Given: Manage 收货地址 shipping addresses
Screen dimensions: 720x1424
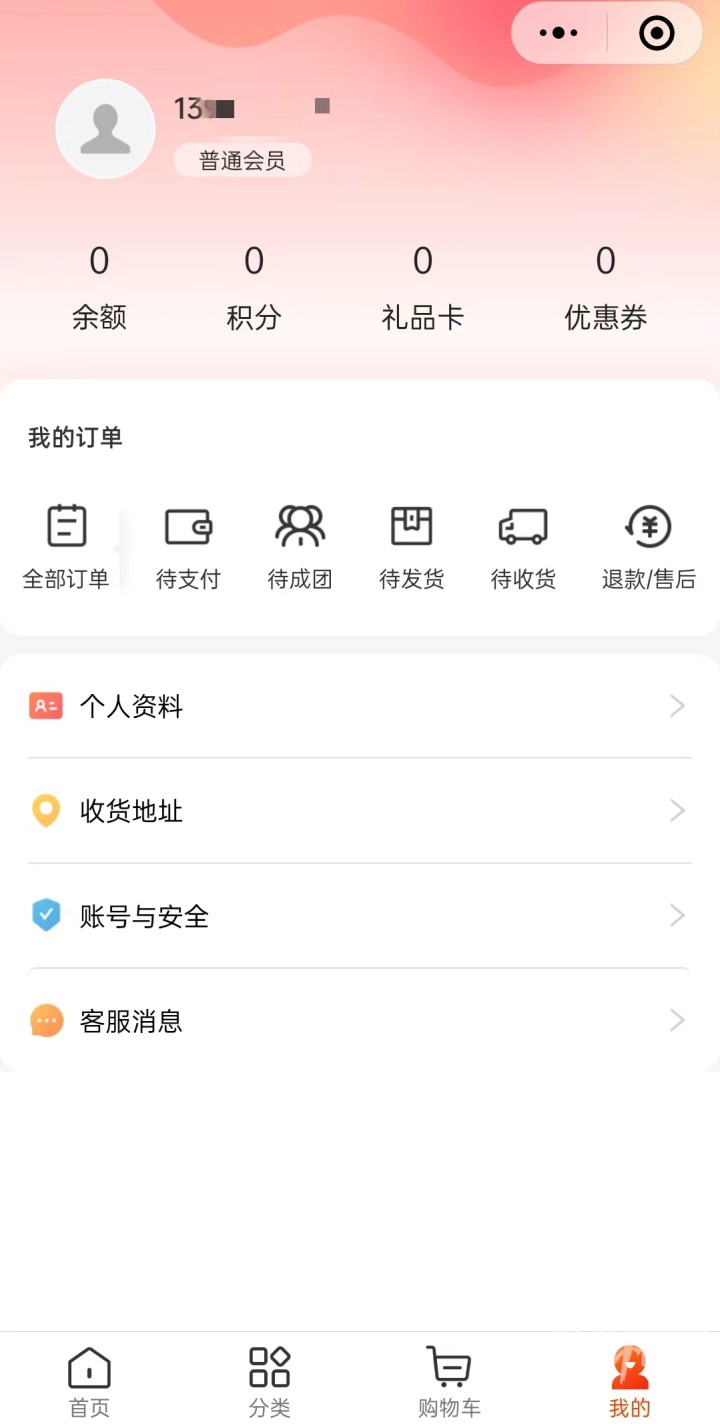Looking at the screenshot, I should [359, 811].
